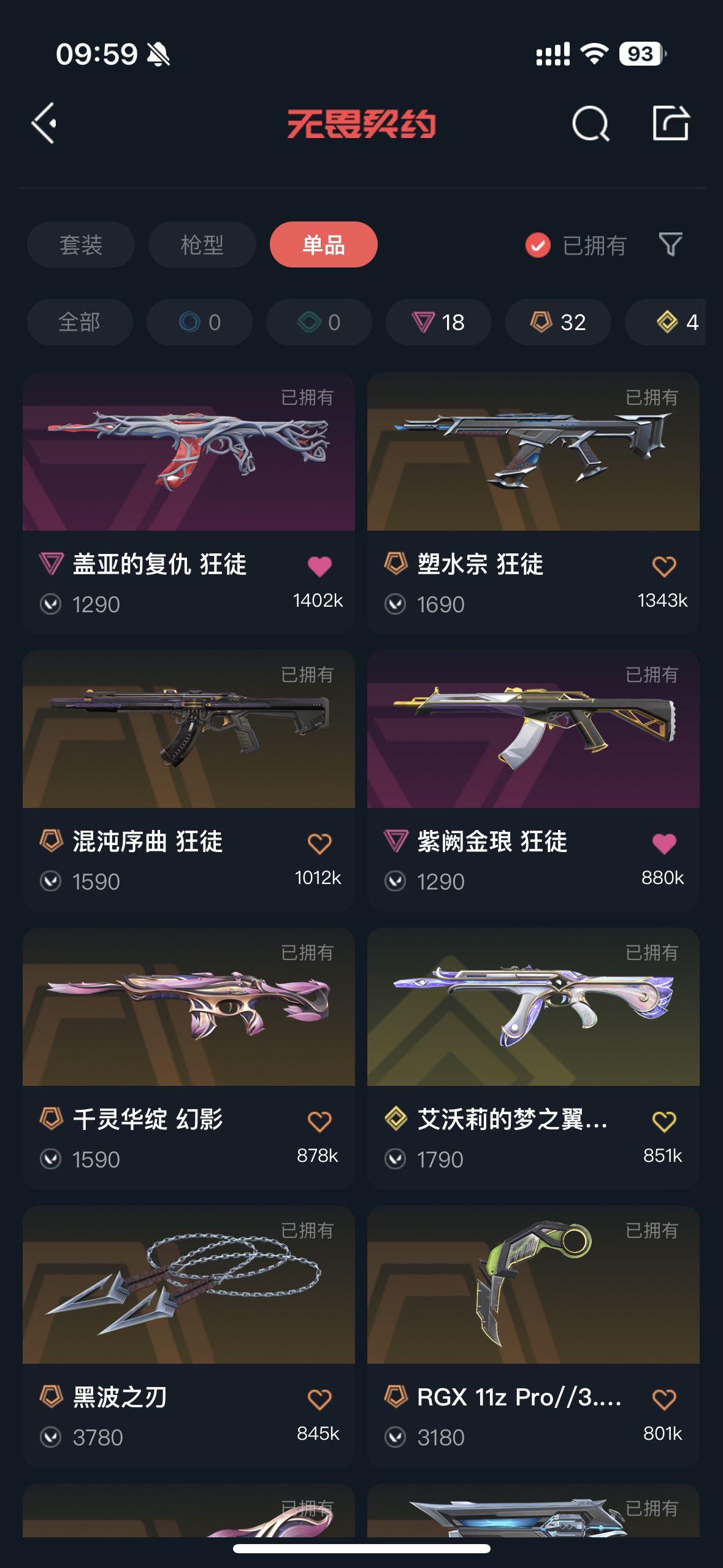Open the 混沌序曲 狂徒 skin card

pos(189,780)
